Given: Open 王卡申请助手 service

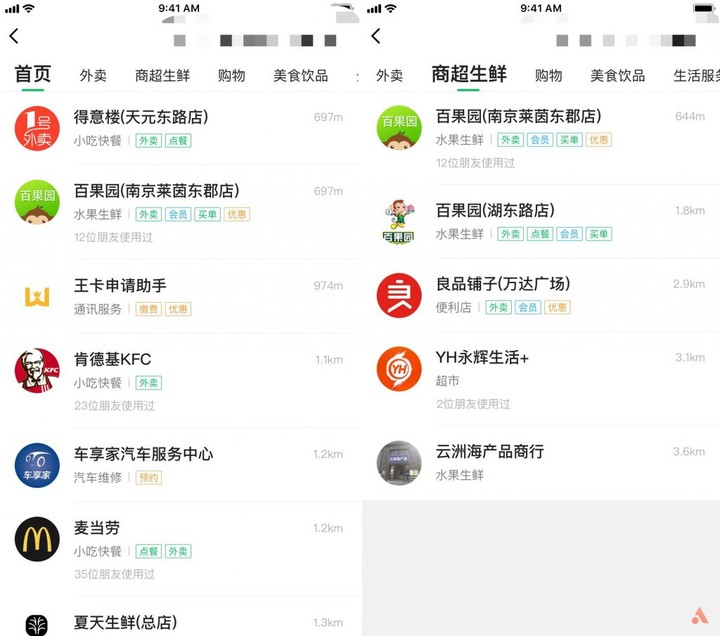Looking at the screenshot, I should coord(120,286).
